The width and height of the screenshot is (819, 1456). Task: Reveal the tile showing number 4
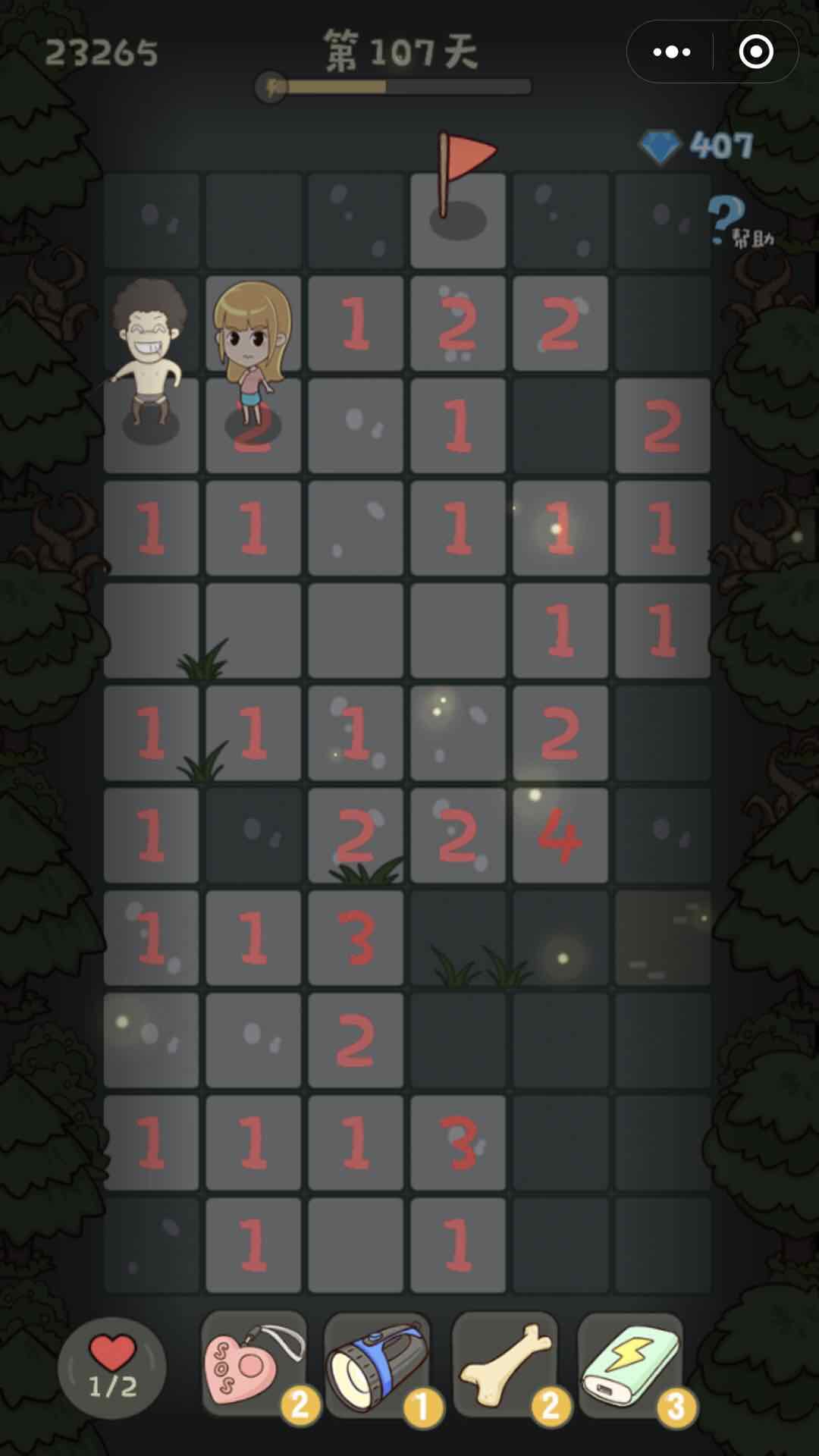(560, 836)
